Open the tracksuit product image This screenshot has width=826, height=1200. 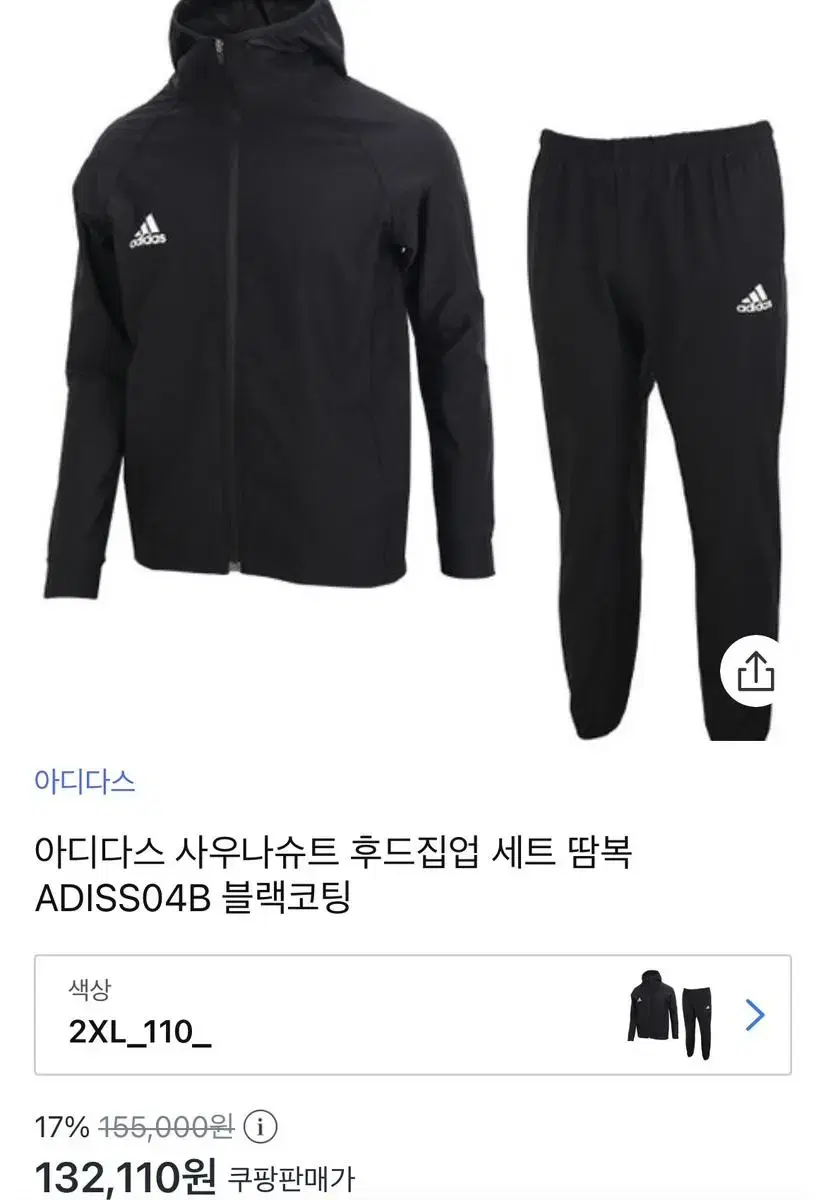(413, 370)
